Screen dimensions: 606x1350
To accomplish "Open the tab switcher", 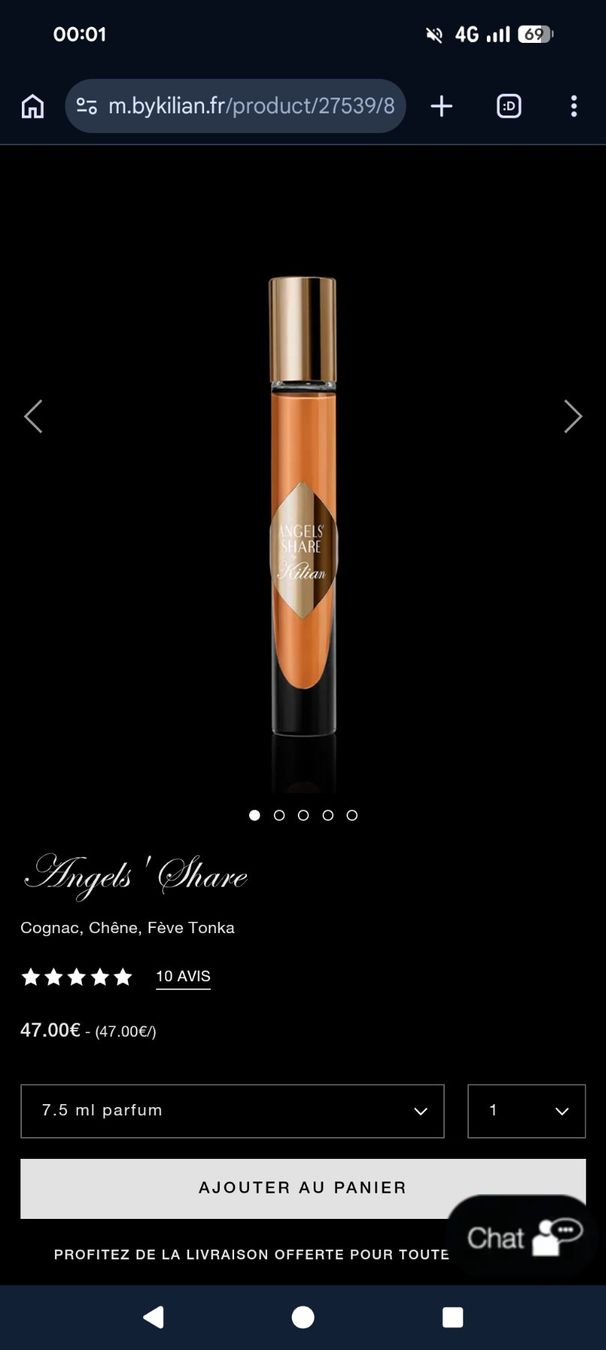I will [509, 106].
